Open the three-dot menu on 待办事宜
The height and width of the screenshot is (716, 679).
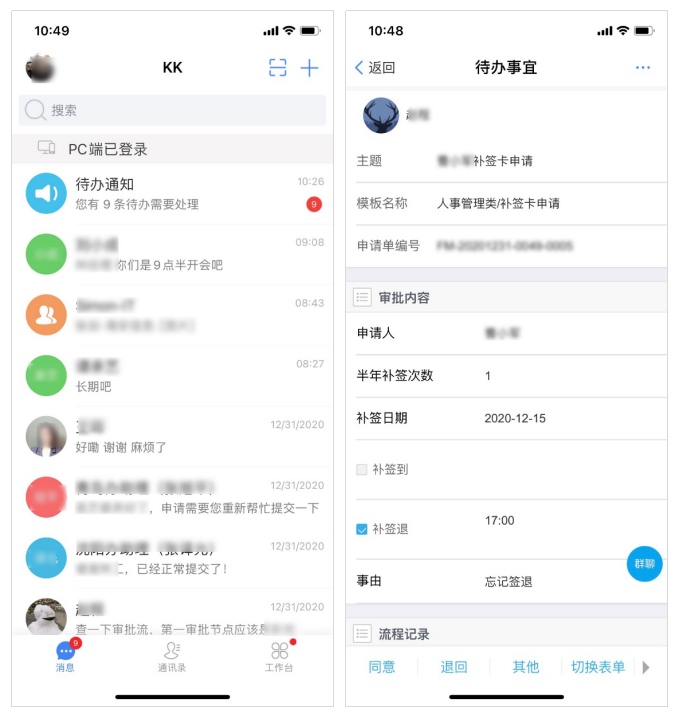click(642, 68)
